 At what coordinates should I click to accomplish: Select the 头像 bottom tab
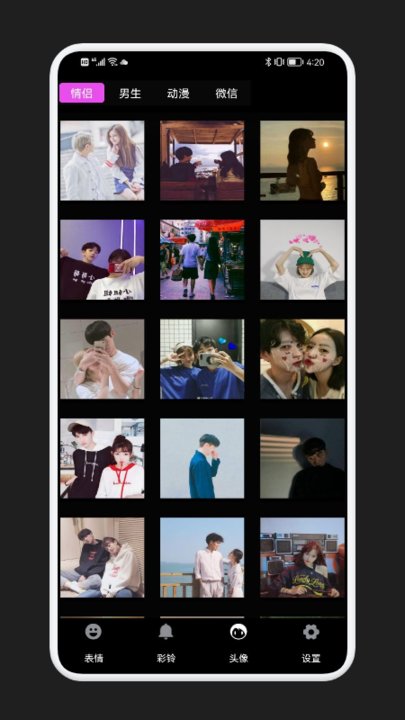pos(238,643)
